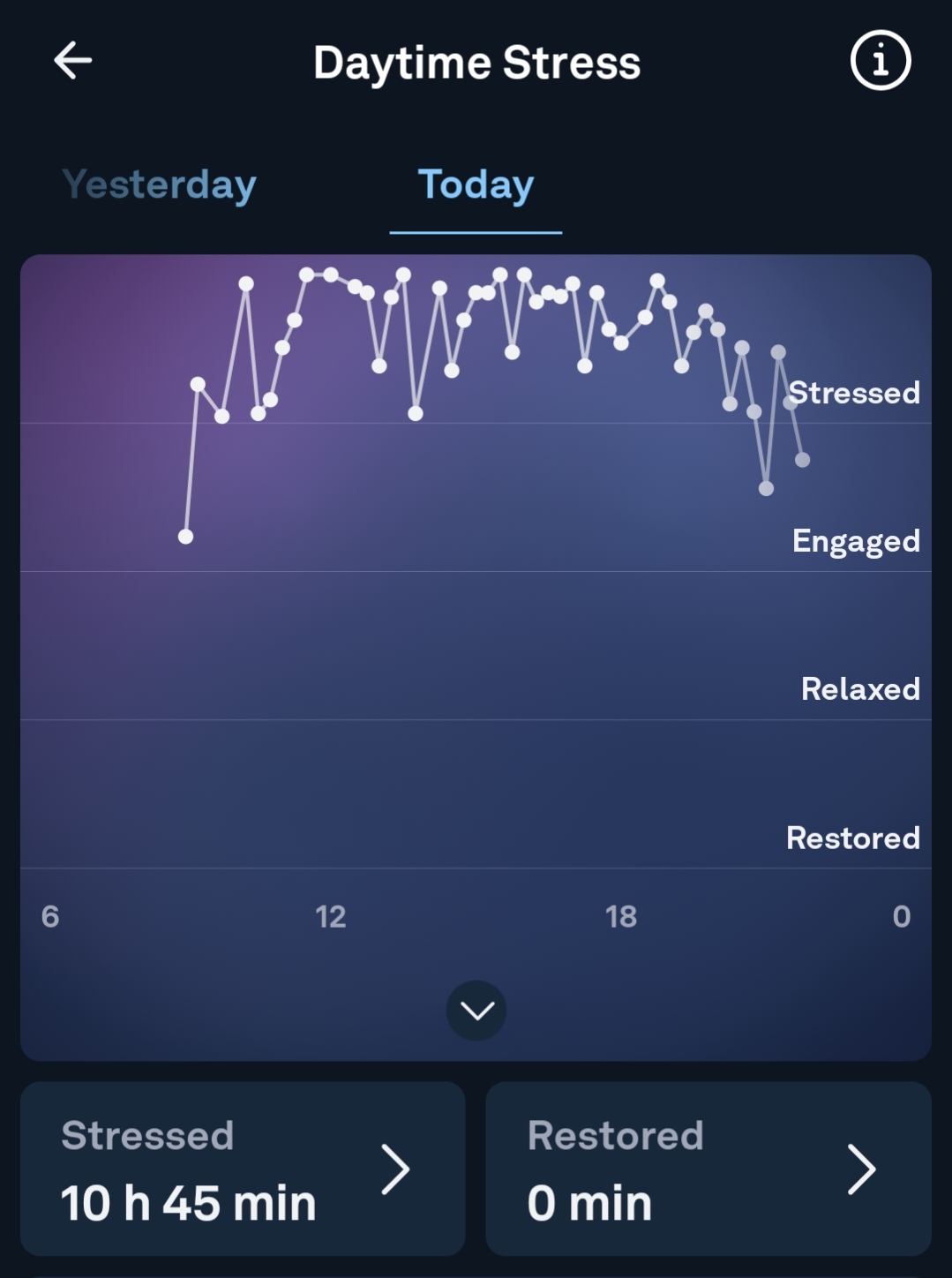Image resolution: width=952 pixels, height=1278 pixels.
Task: Open the info icon for Daytime Stress
Action: (880, 62)
